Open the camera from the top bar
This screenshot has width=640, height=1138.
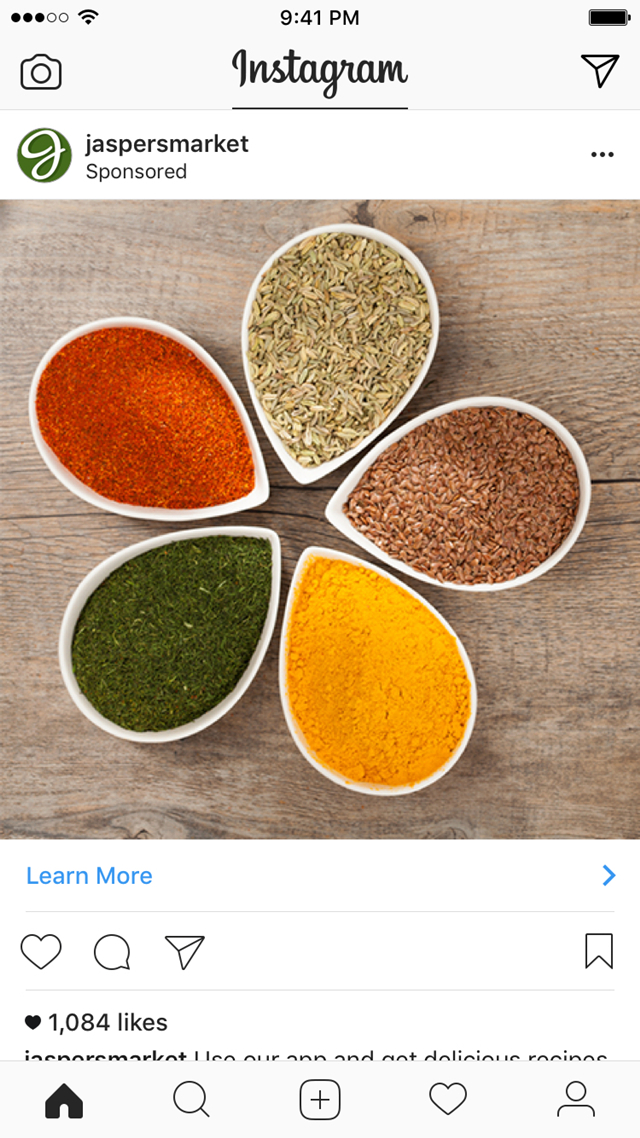41,72
